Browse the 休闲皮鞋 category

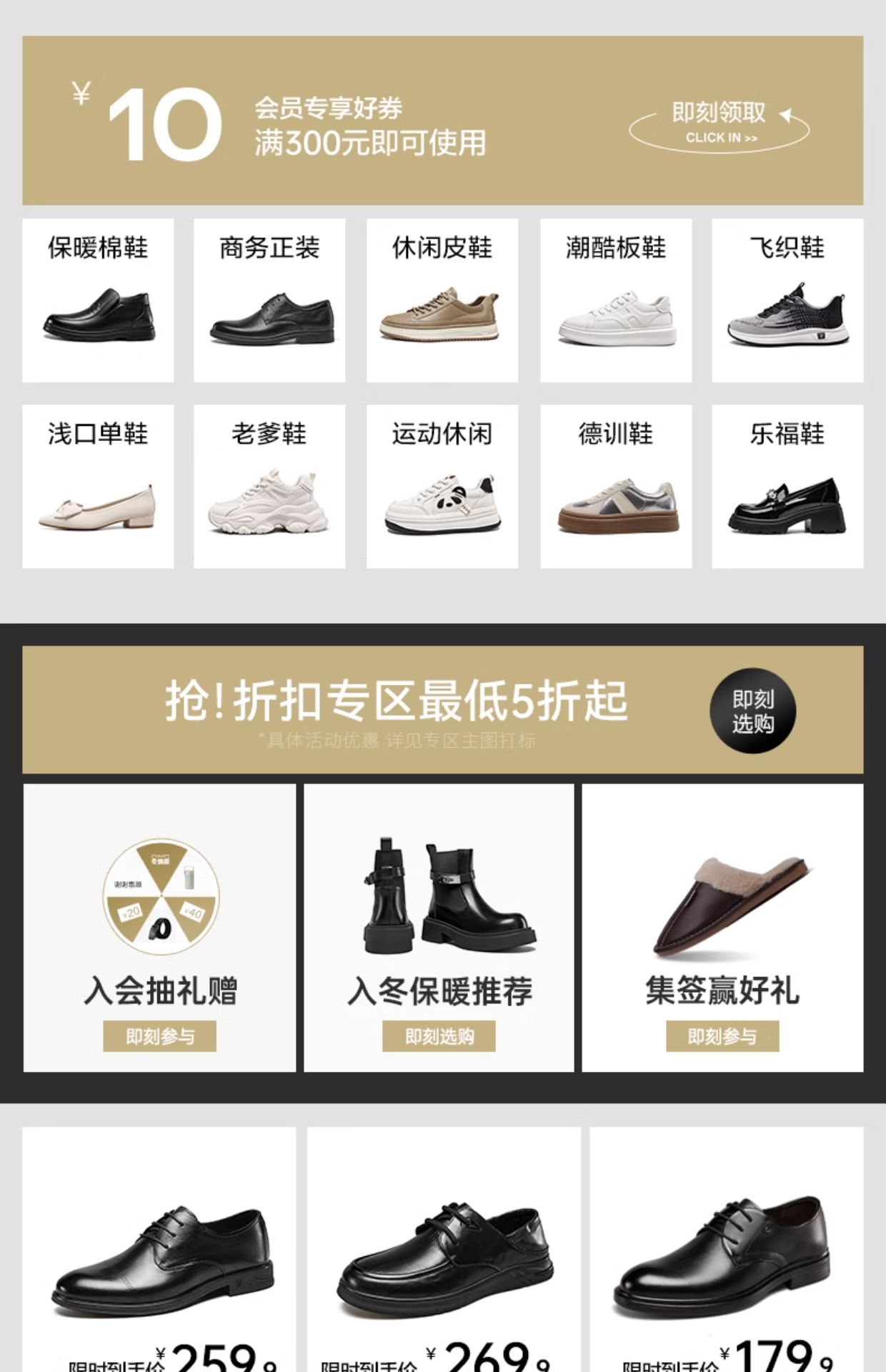tap(442, 300)
